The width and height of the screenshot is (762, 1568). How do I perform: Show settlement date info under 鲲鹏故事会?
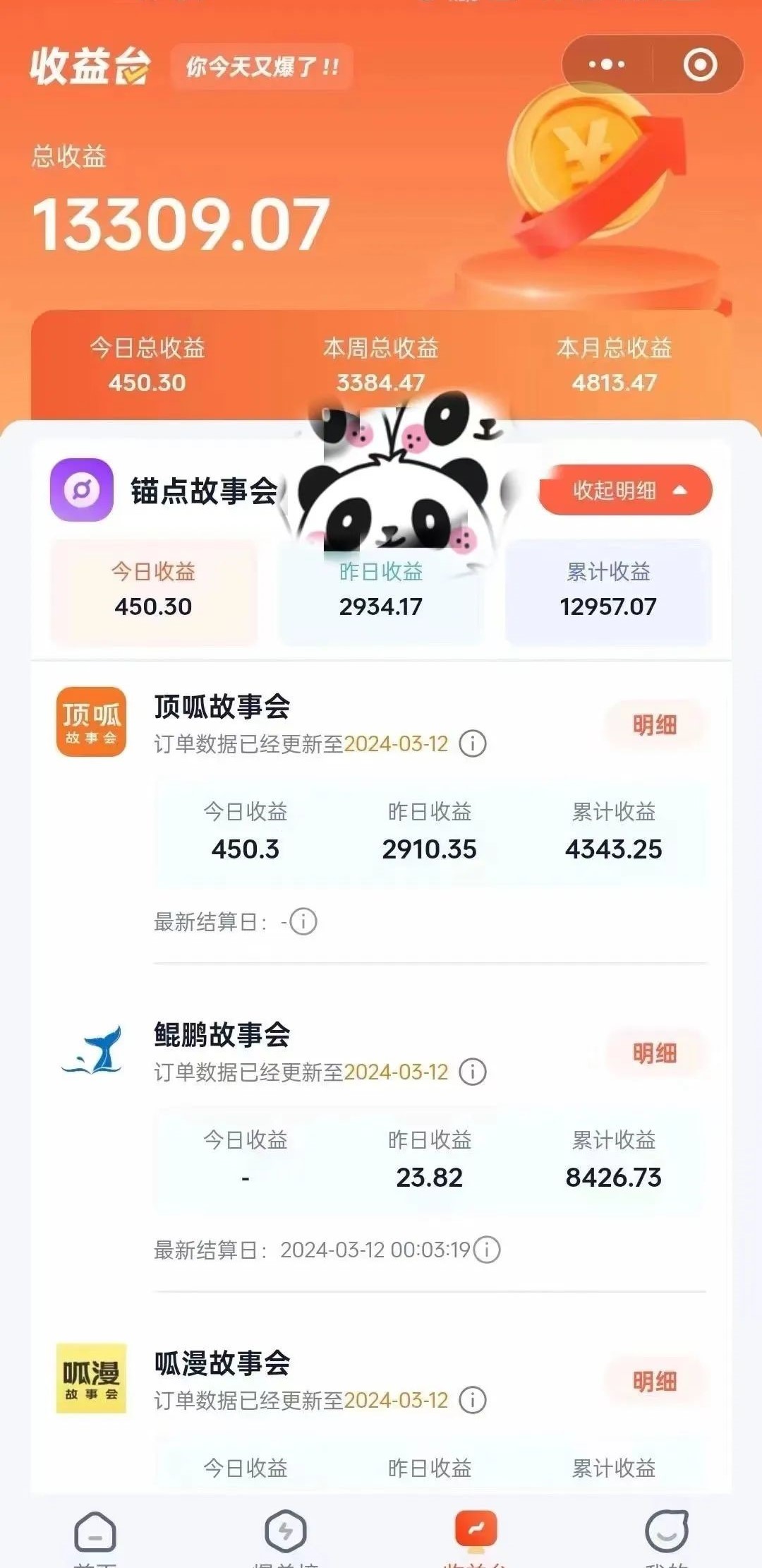(x=487, y=1250)
